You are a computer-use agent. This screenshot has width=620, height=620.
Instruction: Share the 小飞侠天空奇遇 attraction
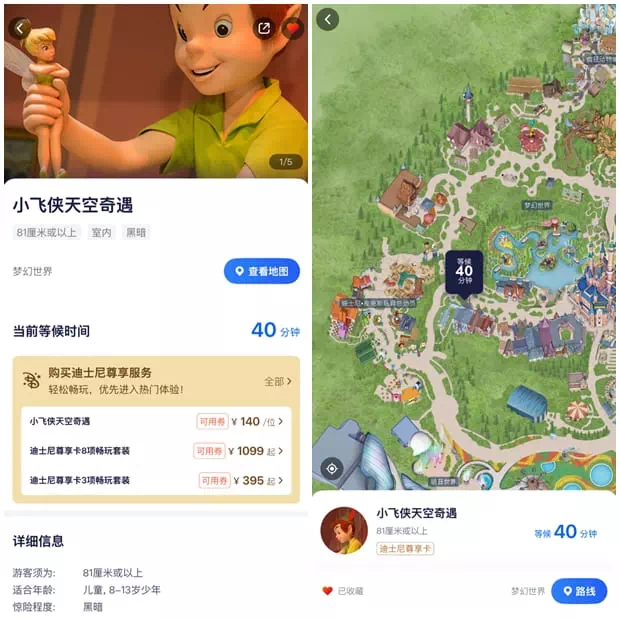[x=264, y=28]
